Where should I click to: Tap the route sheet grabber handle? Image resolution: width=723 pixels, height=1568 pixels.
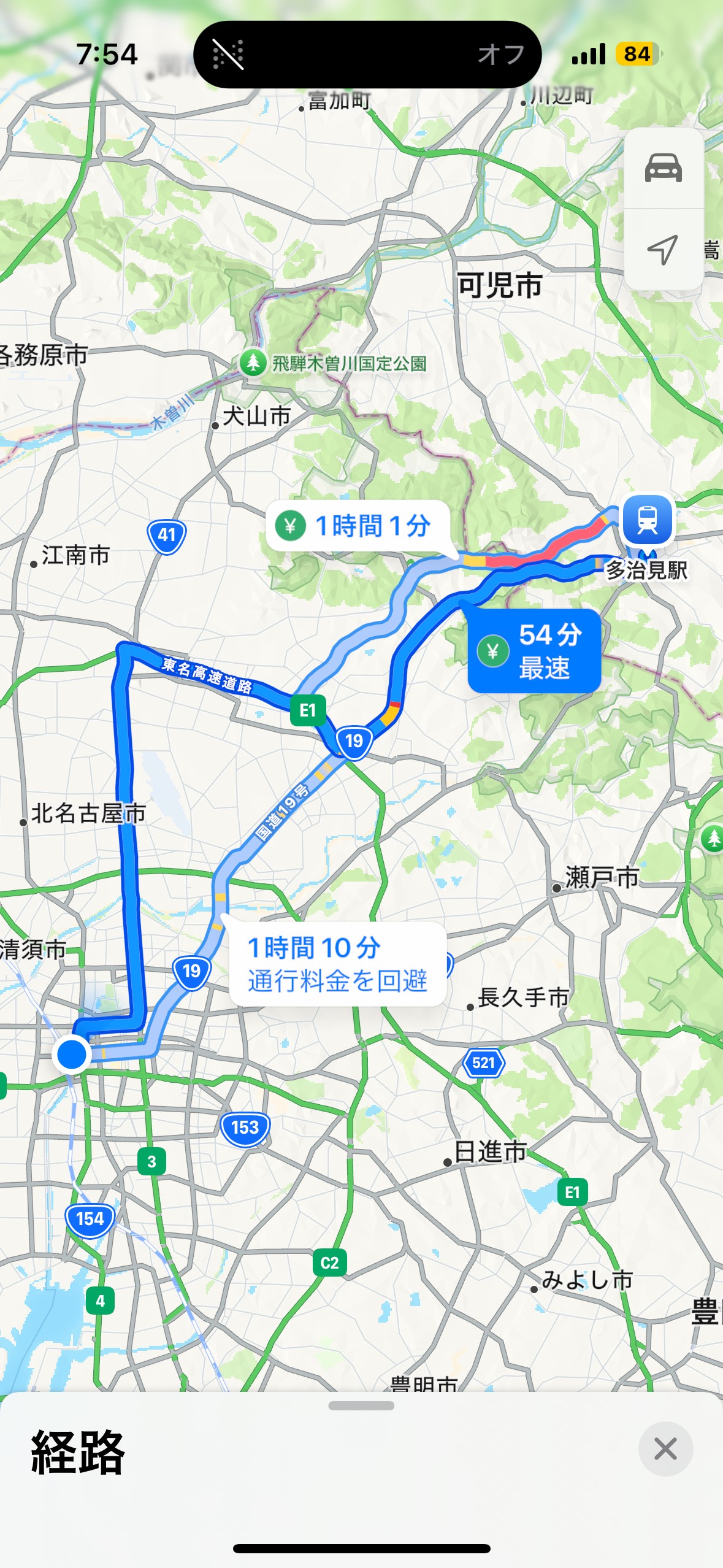click(x=361, y=1405)
